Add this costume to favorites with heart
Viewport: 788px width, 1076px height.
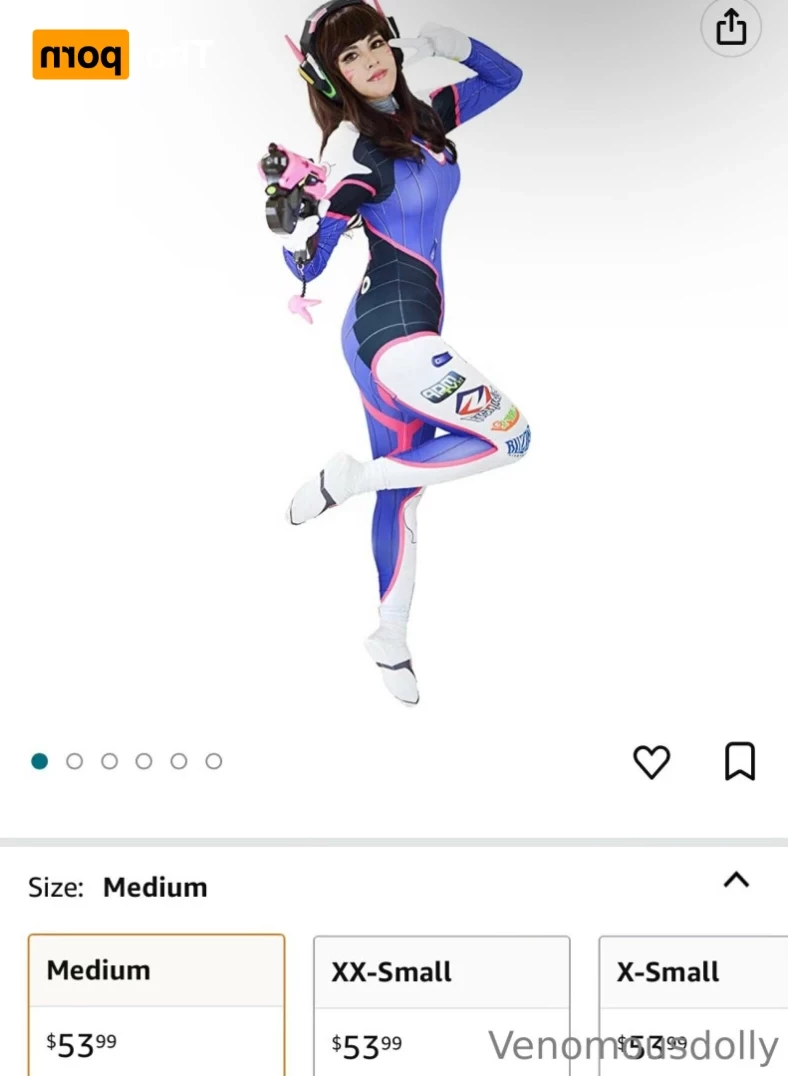651,762
